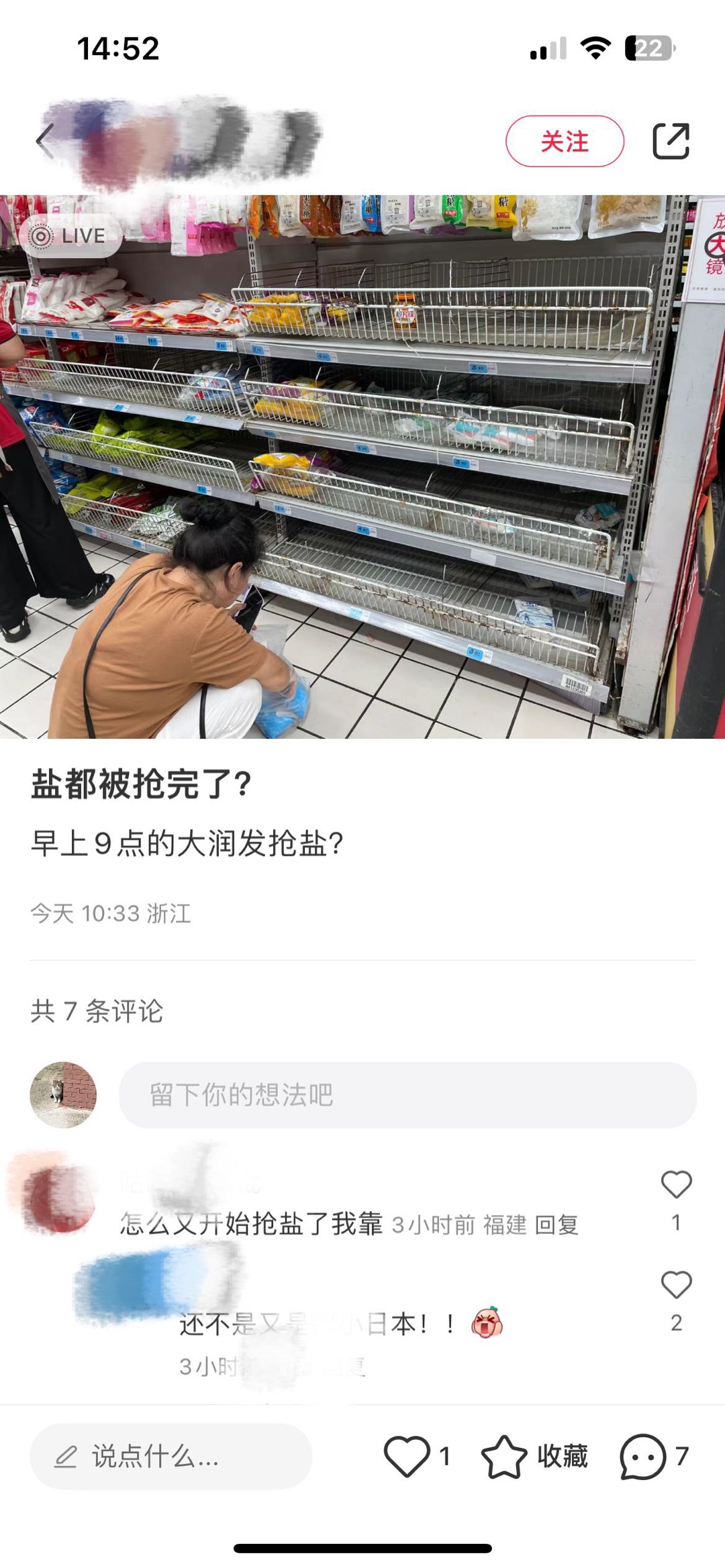This screenshot has width=725, height=1568.
Task: Tap the 说点什么 input at the bottom
Action: 171,1457
